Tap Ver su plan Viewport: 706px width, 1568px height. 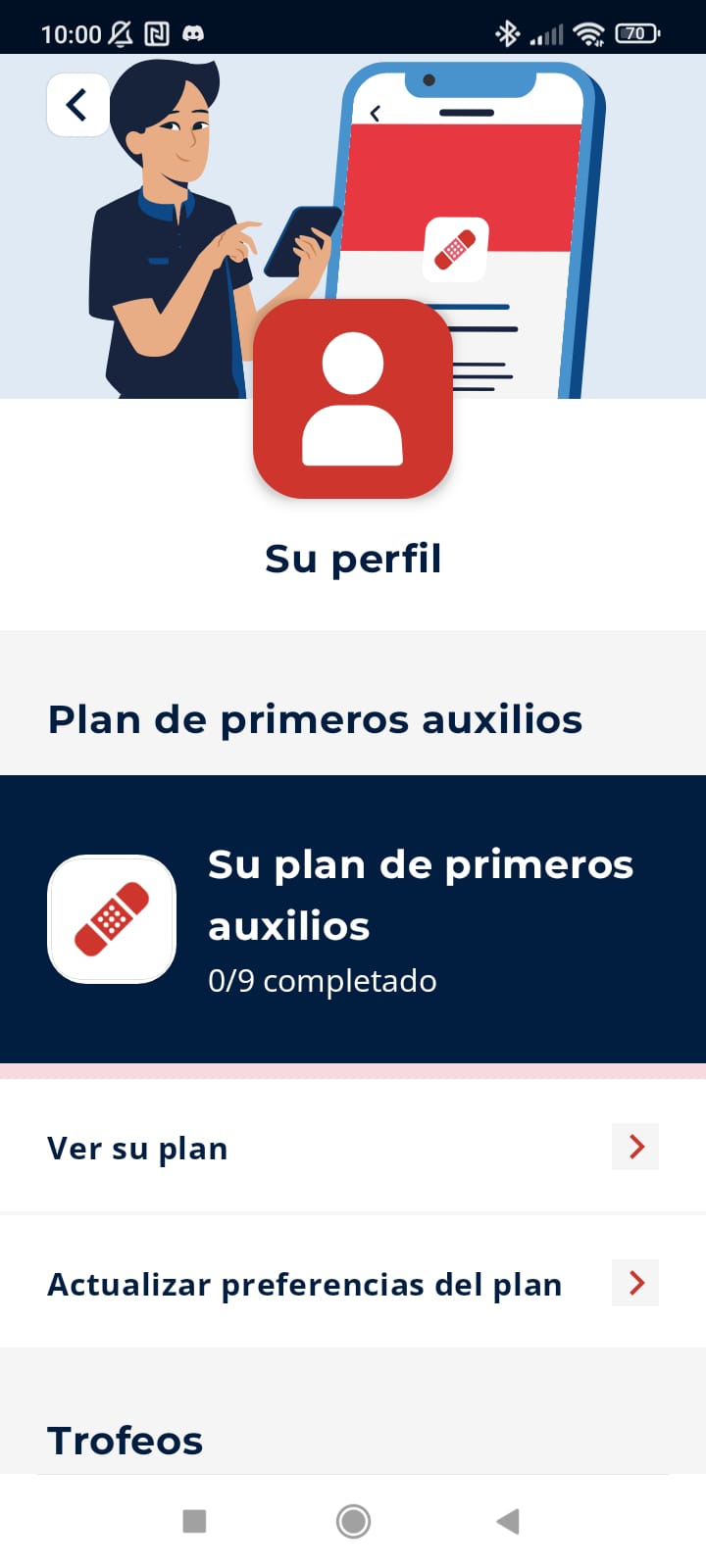point(136,1147)
